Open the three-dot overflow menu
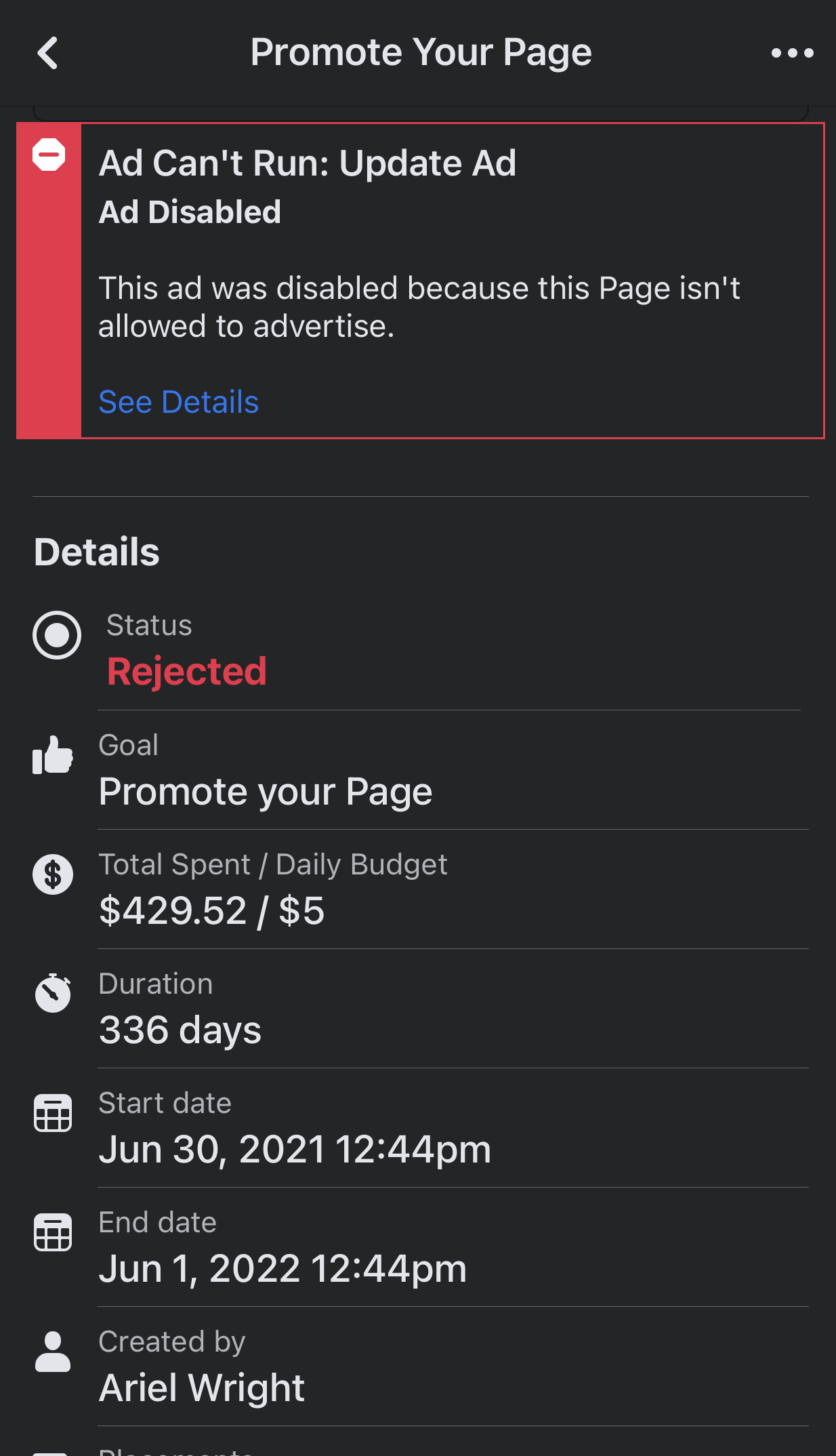Viewport: 836px width, 1456px height. pos(792,53)
